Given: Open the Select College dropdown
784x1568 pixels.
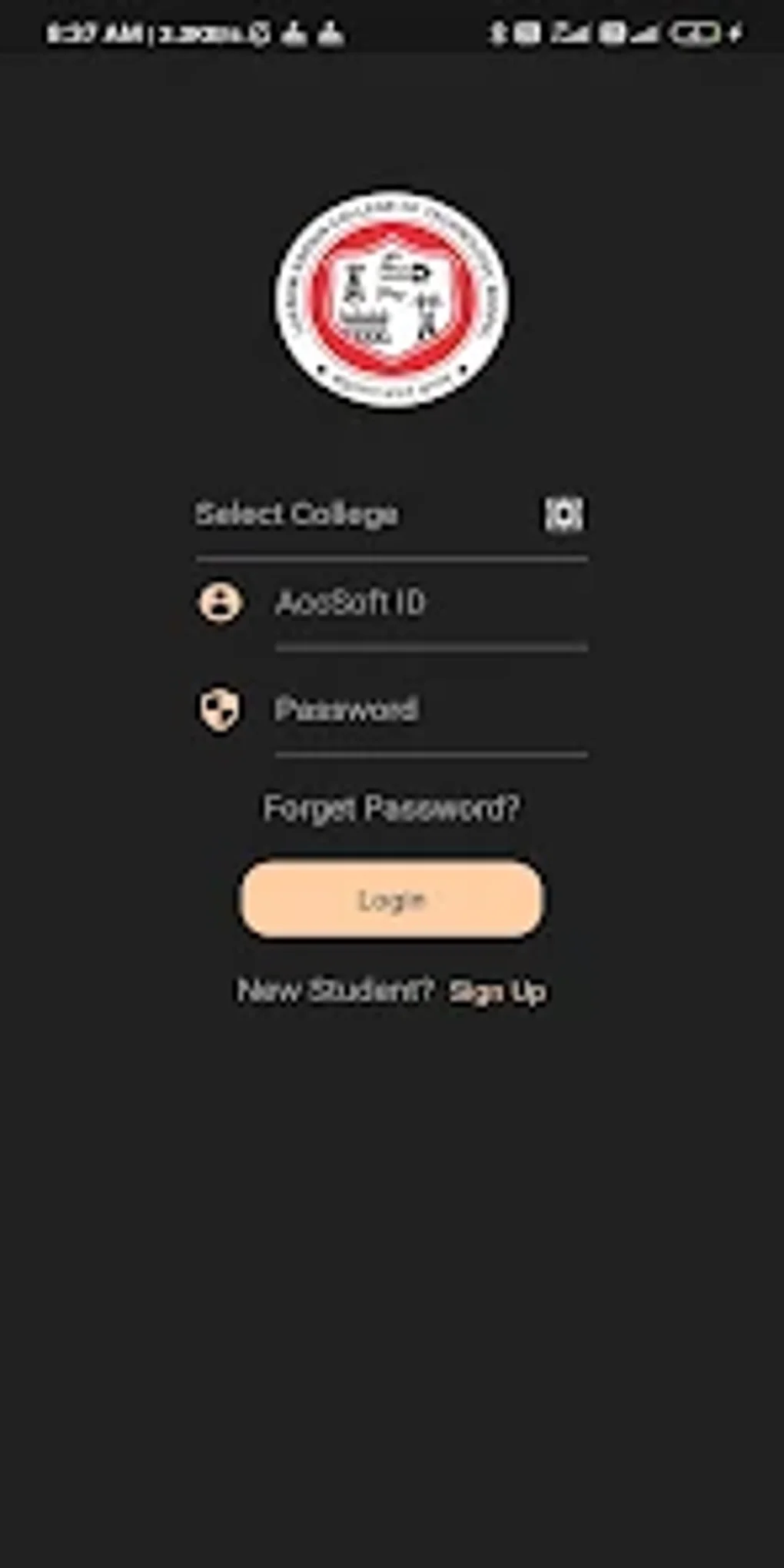Looking at the screenshot, I should [390, 514].
